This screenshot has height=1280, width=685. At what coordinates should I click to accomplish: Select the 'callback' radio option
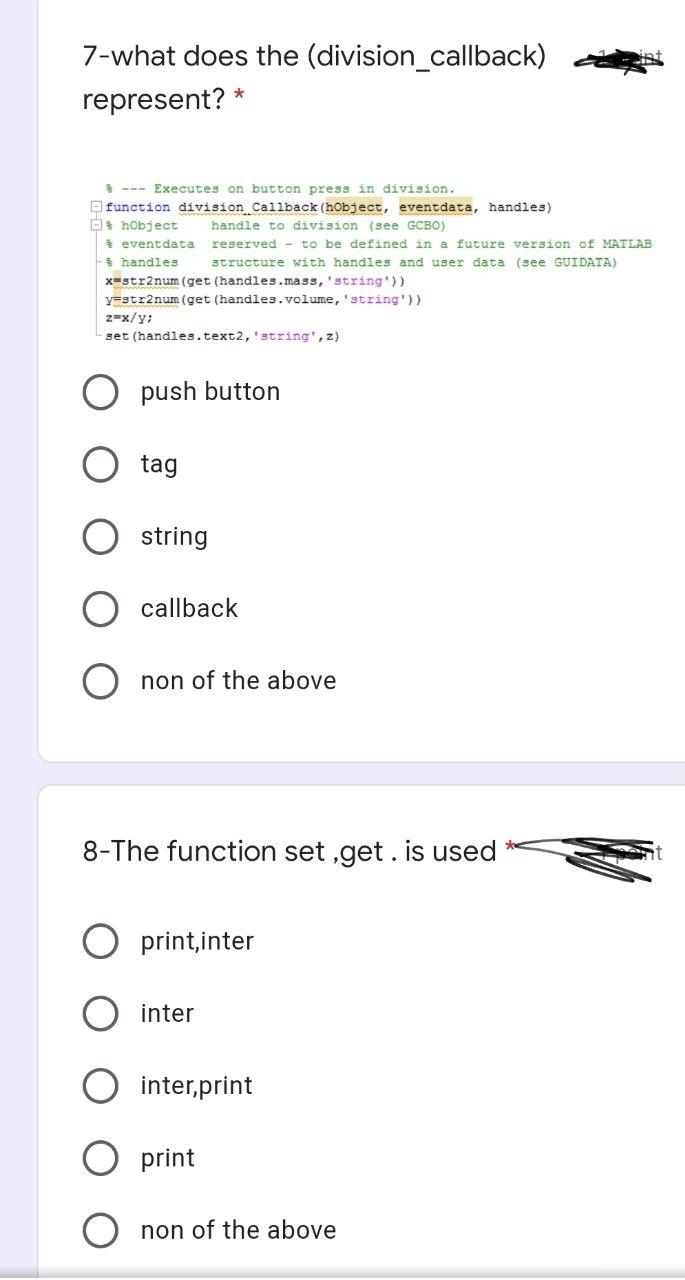coord(101,608)
